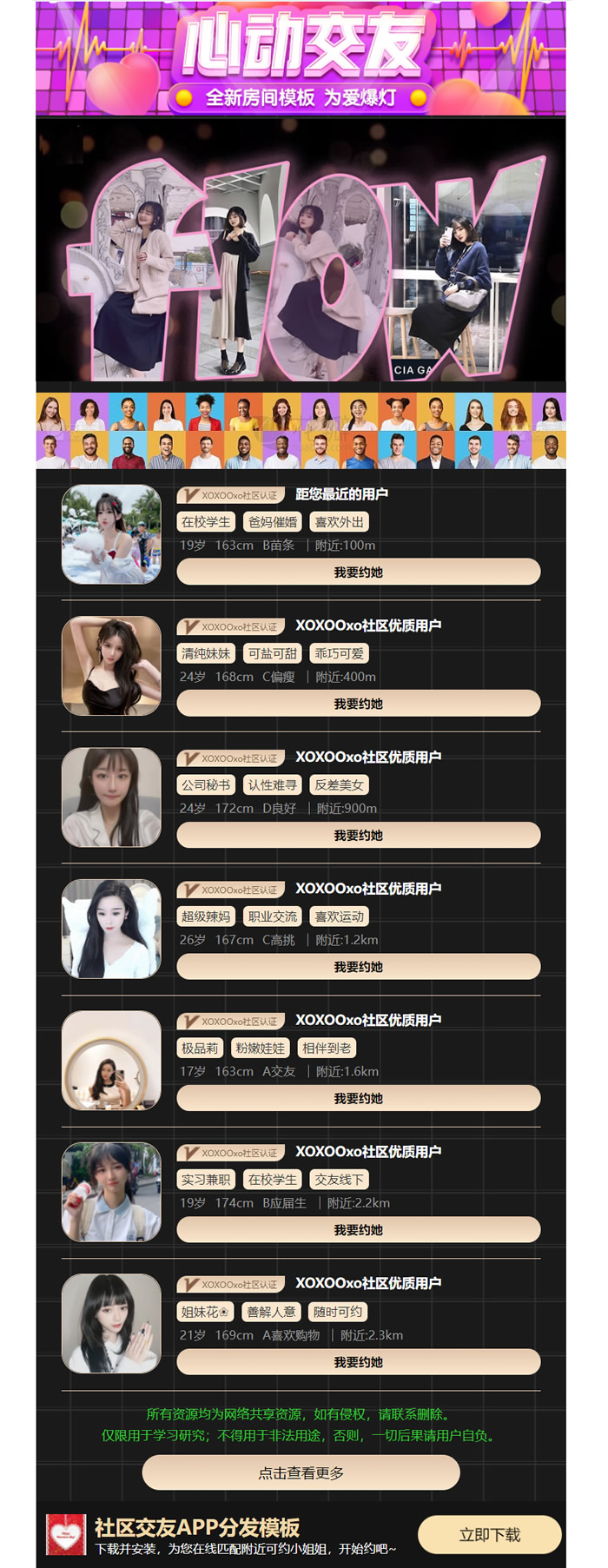Screen dimensions: 608x1568
Task: Tap 我要约她 for the user 2.3km away
Action: pos(358,1362)
